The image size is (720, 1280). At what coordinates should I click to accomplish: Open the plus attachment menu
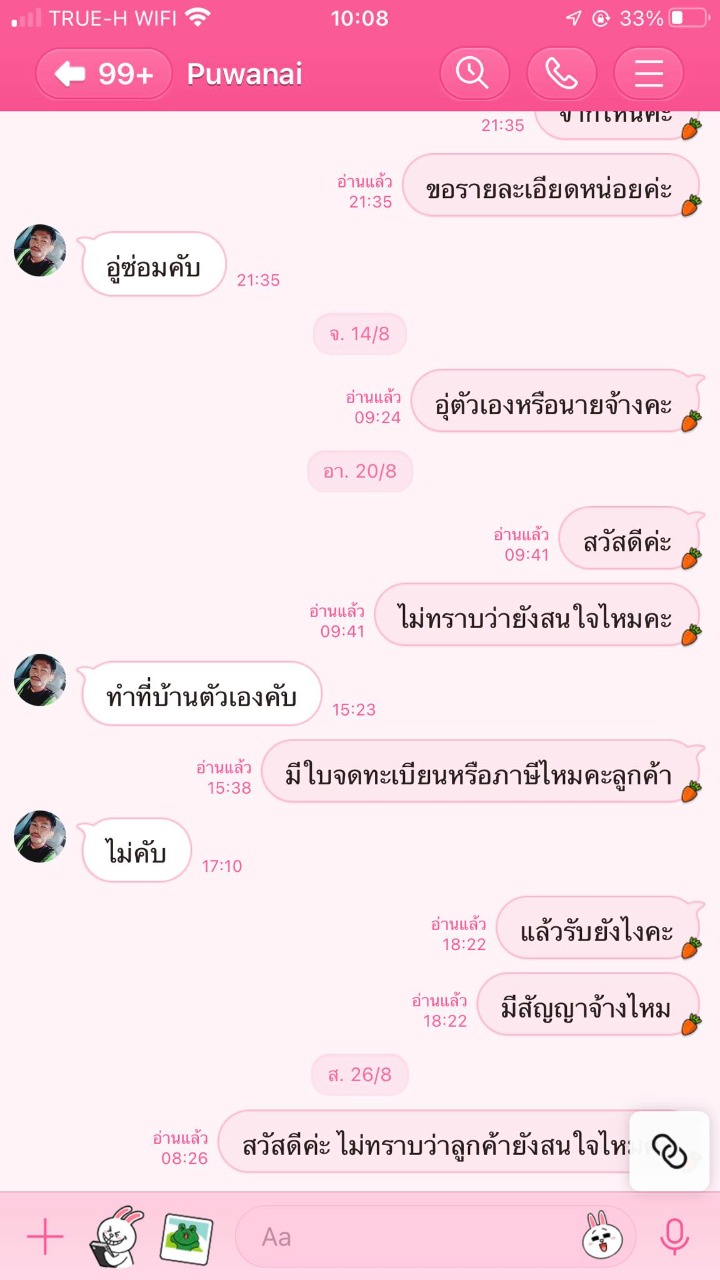pyautogui.click(x=45, y=1237)
